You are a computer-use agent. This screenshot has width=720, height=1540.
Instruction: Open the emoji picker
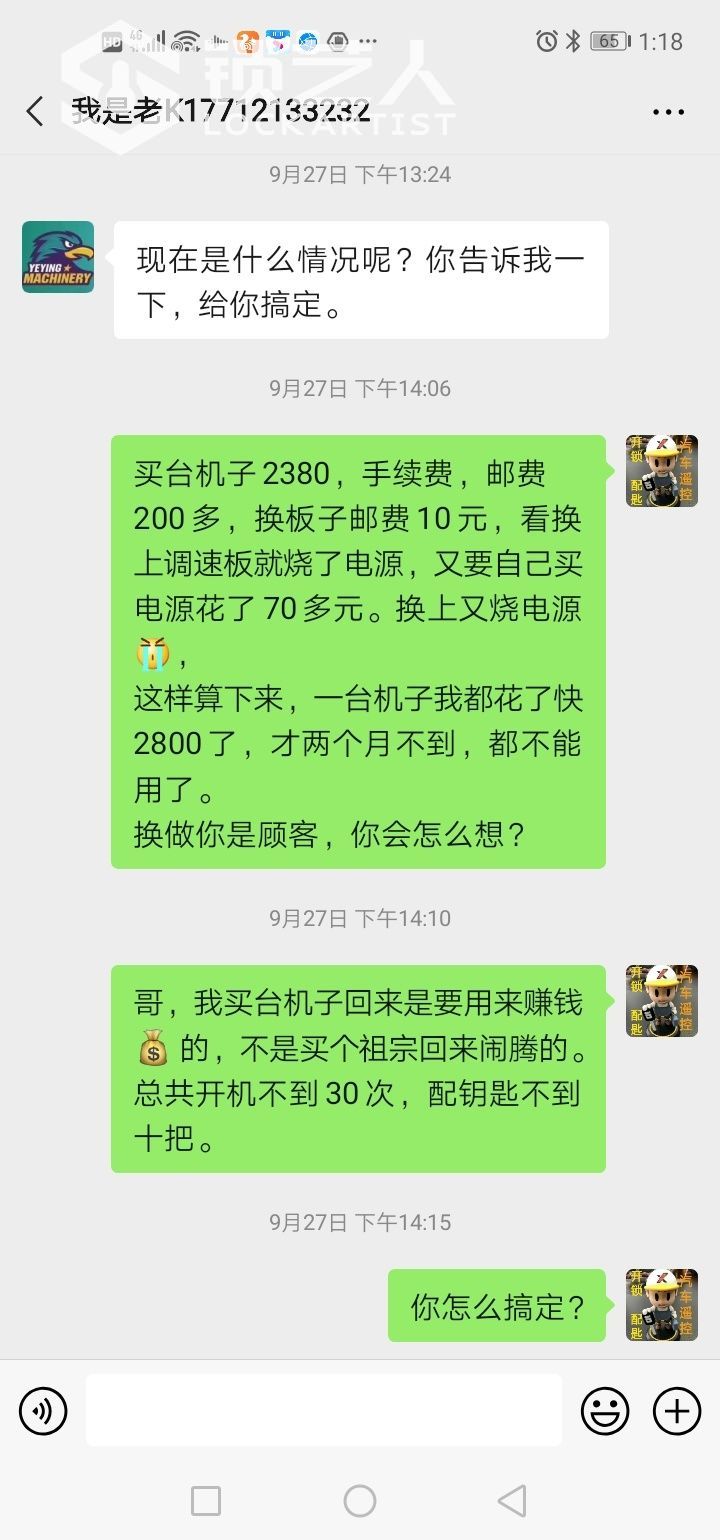(x=605, y=1411)
